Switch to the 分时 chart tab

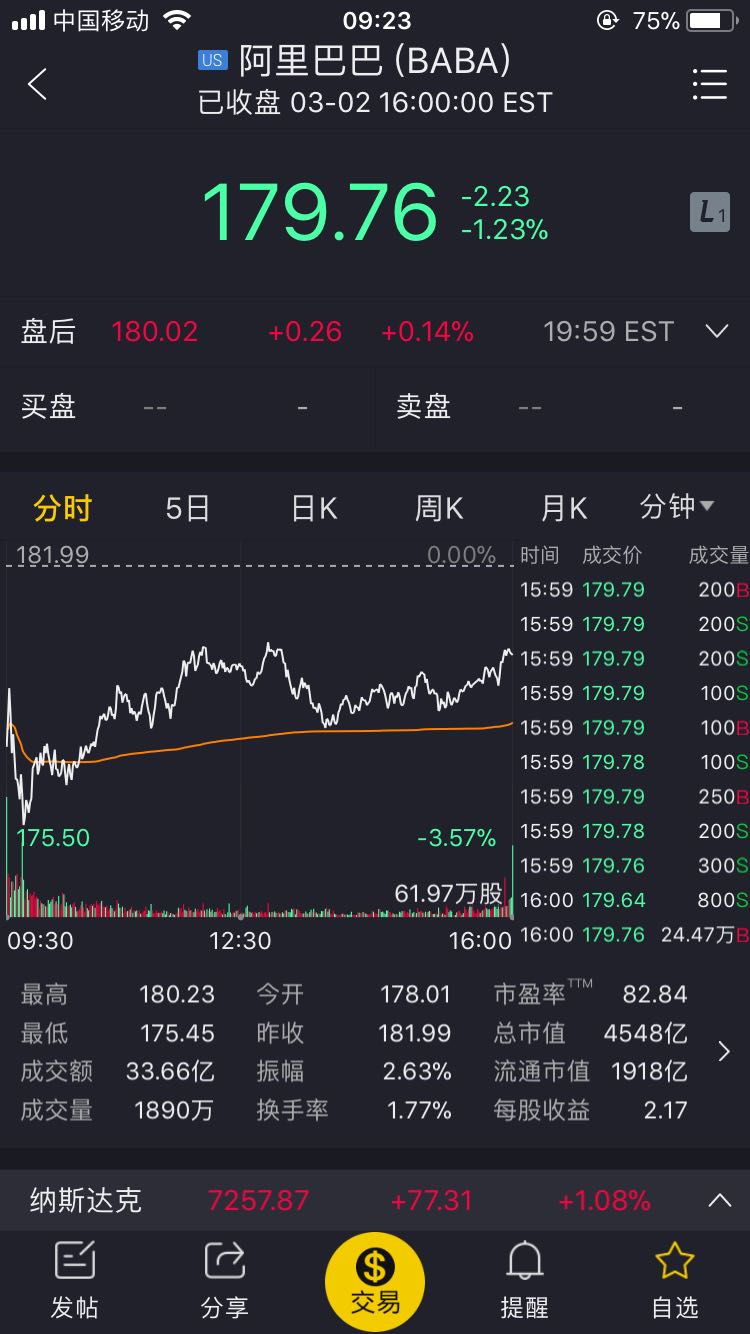62,508
